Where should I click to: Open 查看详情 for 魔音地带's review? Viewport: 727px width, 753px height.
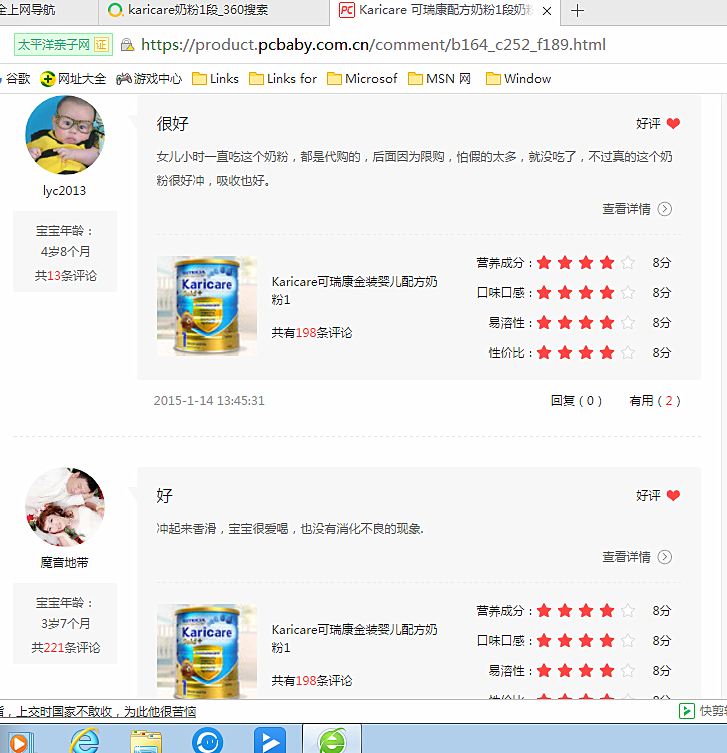636,557
